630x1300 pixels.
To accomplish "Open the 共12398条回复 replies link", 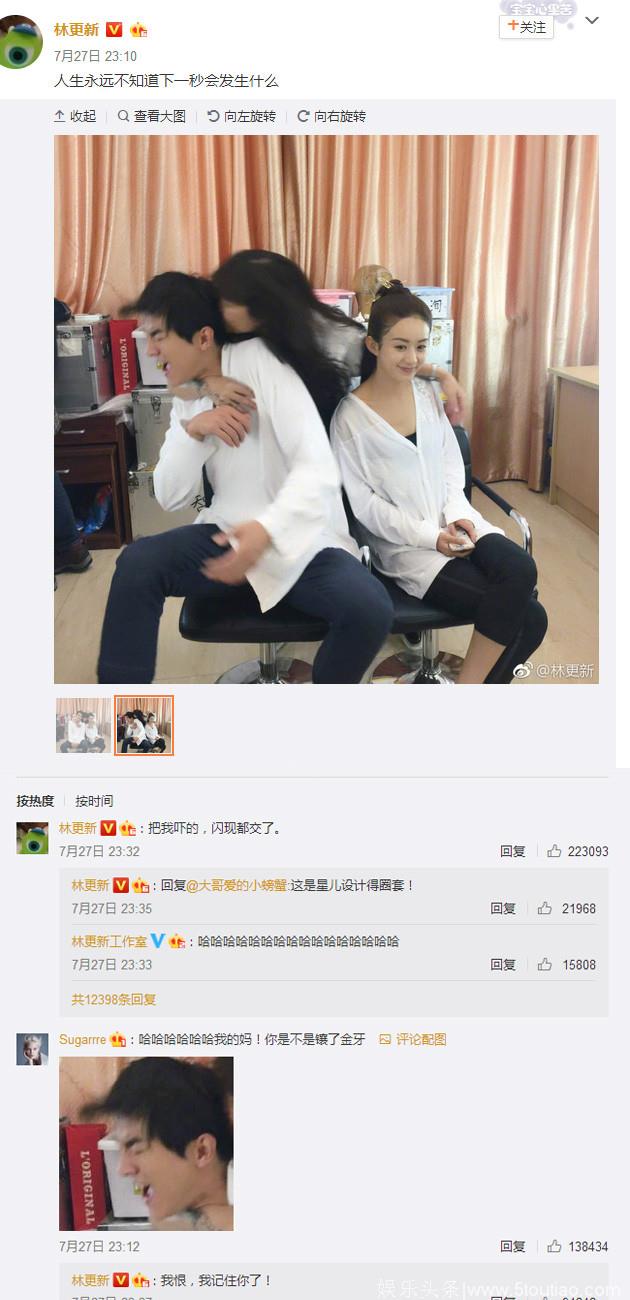I will click(x=113, y=999).
